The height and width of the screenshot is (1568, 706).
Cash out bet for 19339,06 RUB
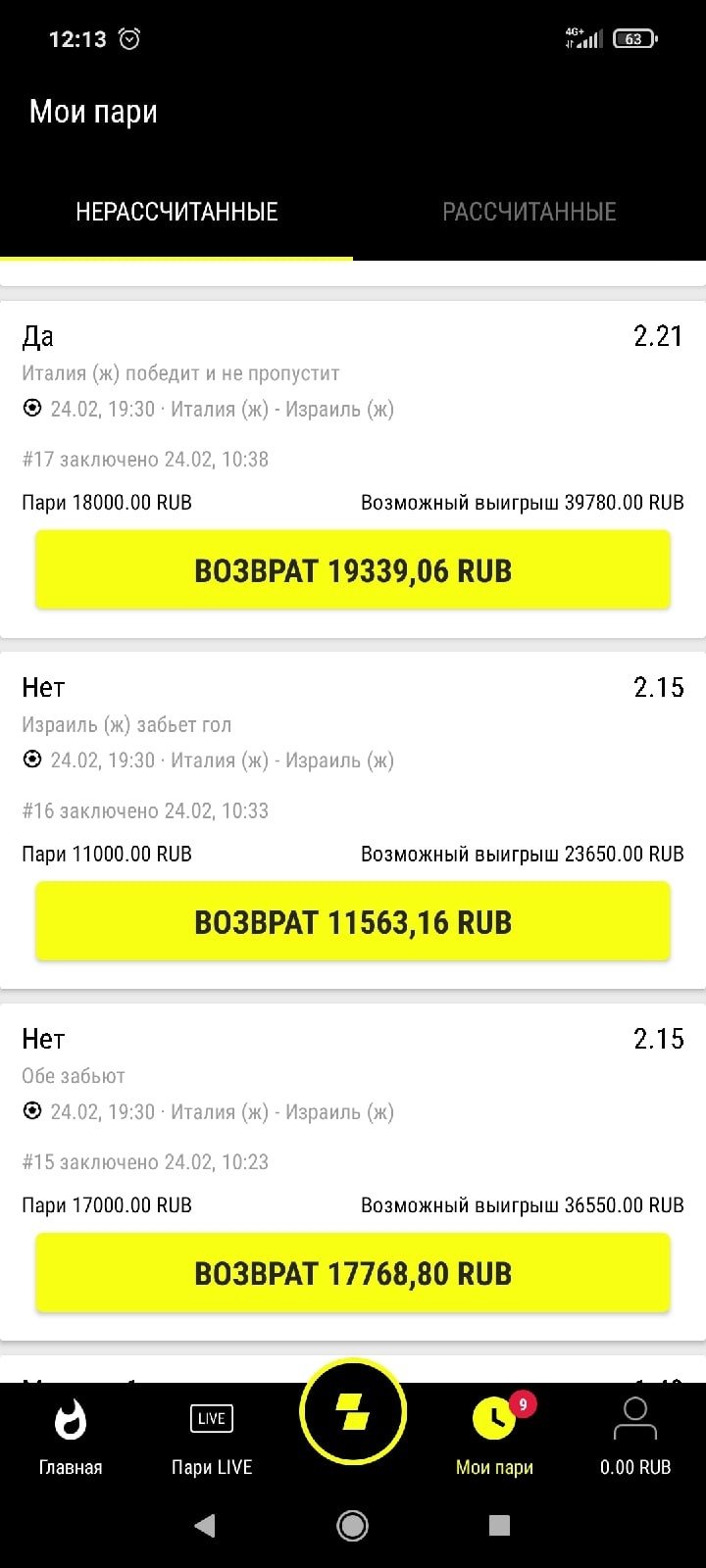tap(353, 570)
